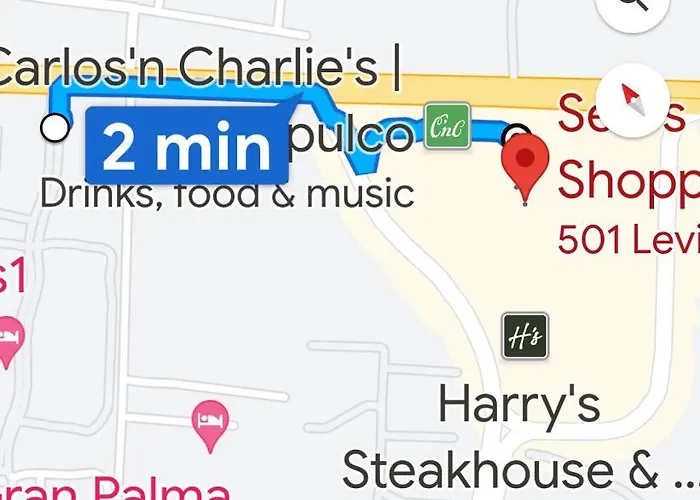Image resolution: width=700 pixels, height=500 pixels.
Task: Select the pink hotel pin above Palma
Action: 209,416
